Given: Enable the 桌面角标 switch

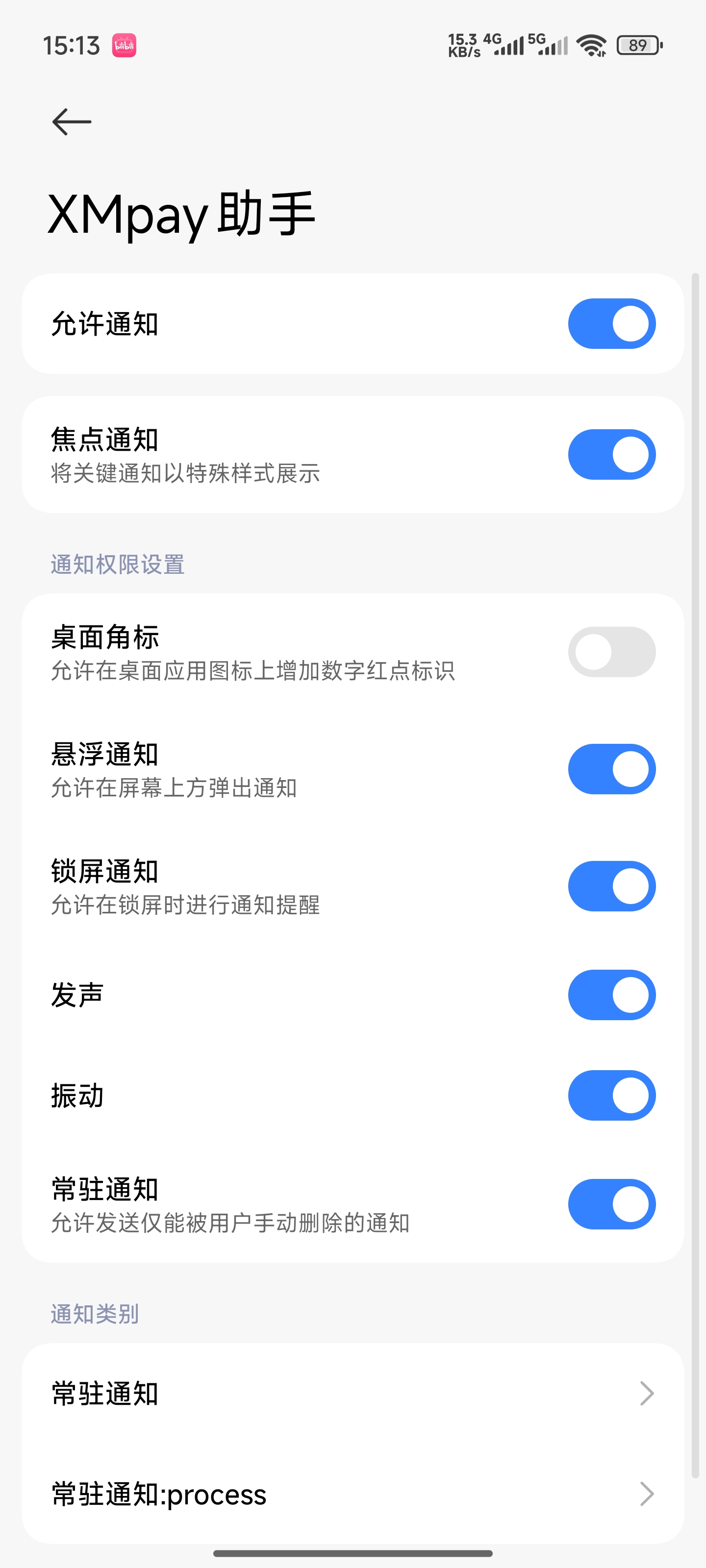Looking at the screenshot, I should (x=611, y=651).
